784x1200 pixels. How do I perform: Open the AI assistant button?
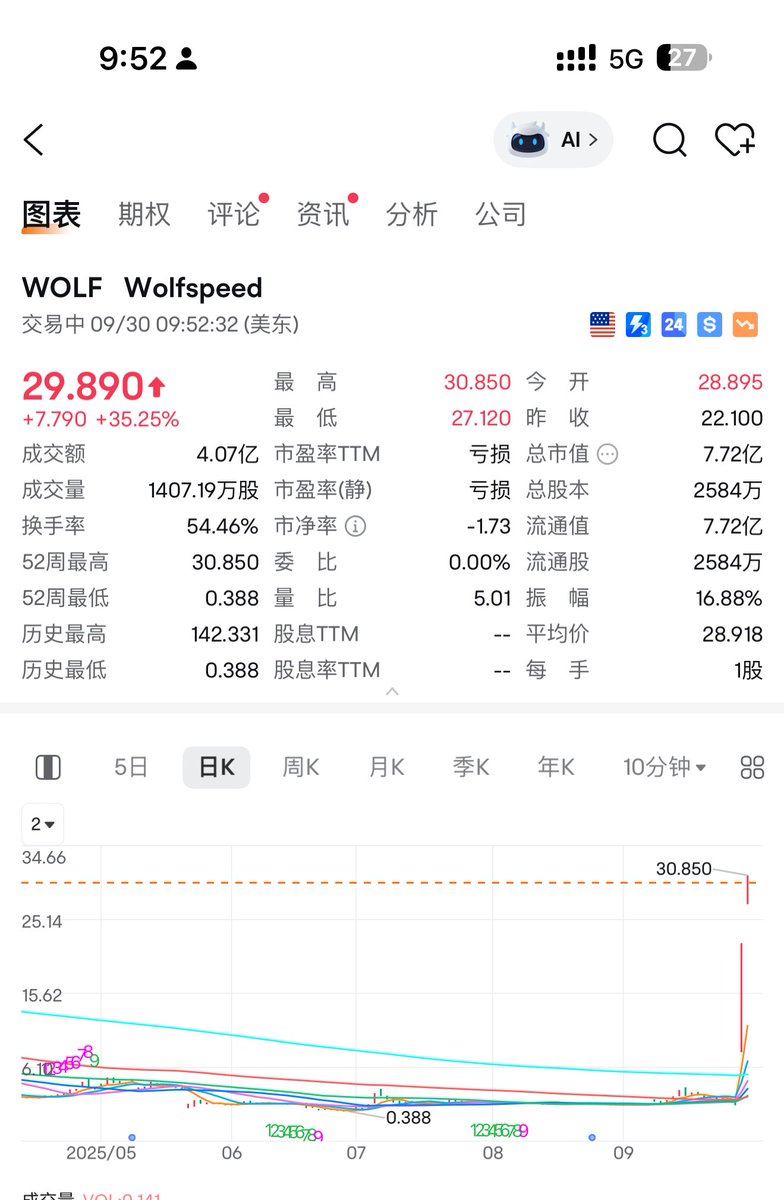[x=553, y=140]
